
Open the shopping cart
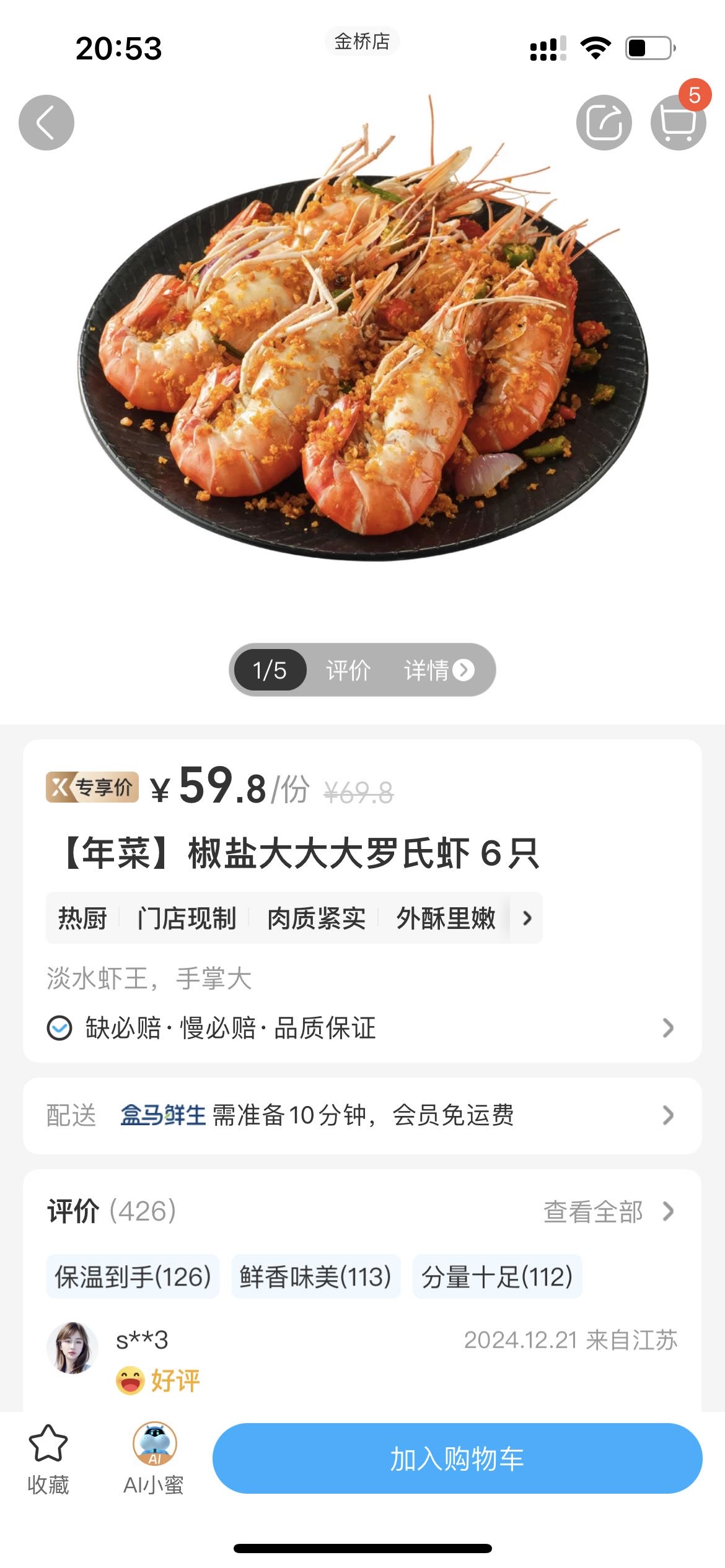(678, 123)
